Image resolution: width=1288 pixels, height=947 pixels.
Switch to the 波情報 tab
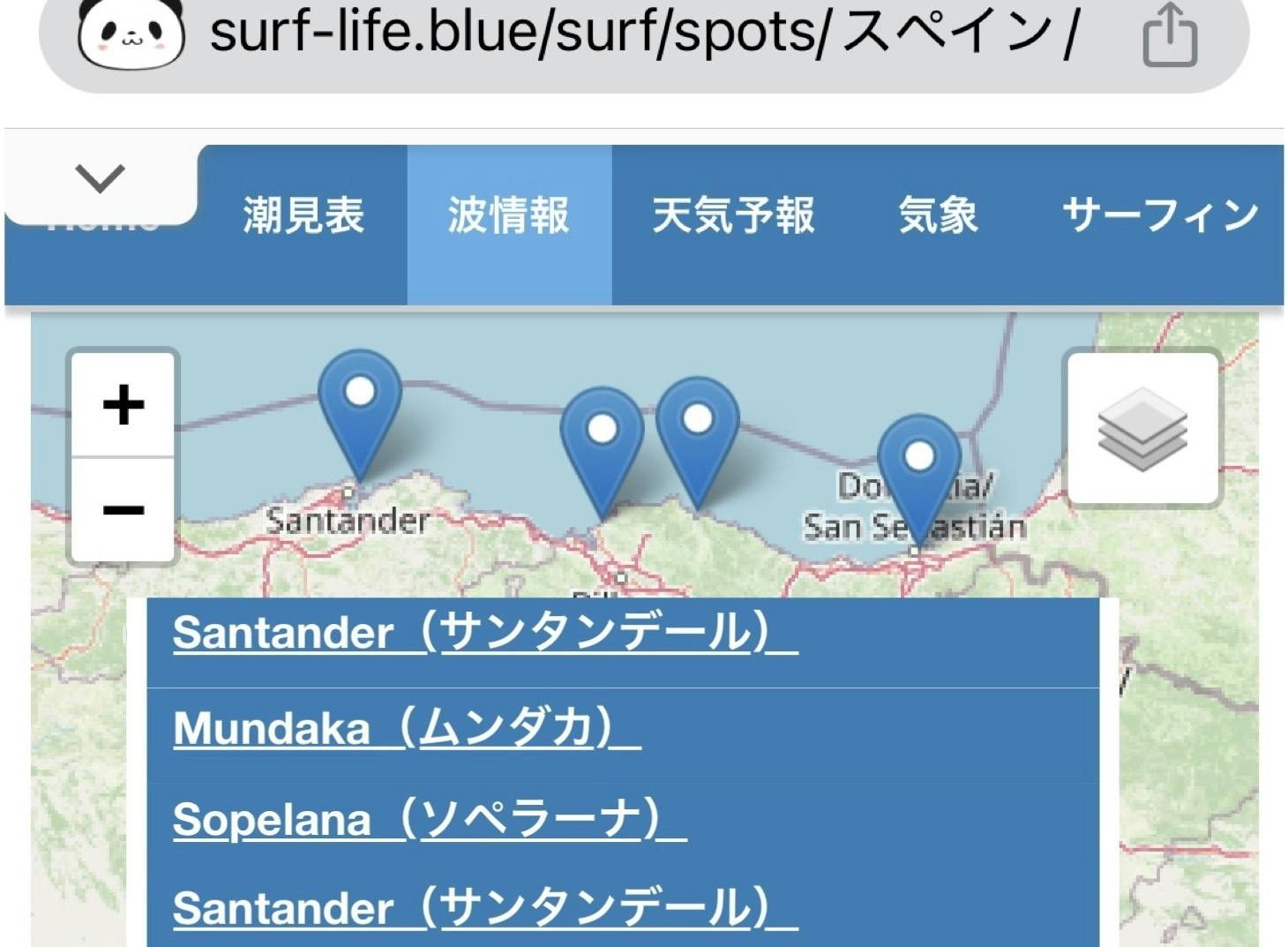[509, 216]
